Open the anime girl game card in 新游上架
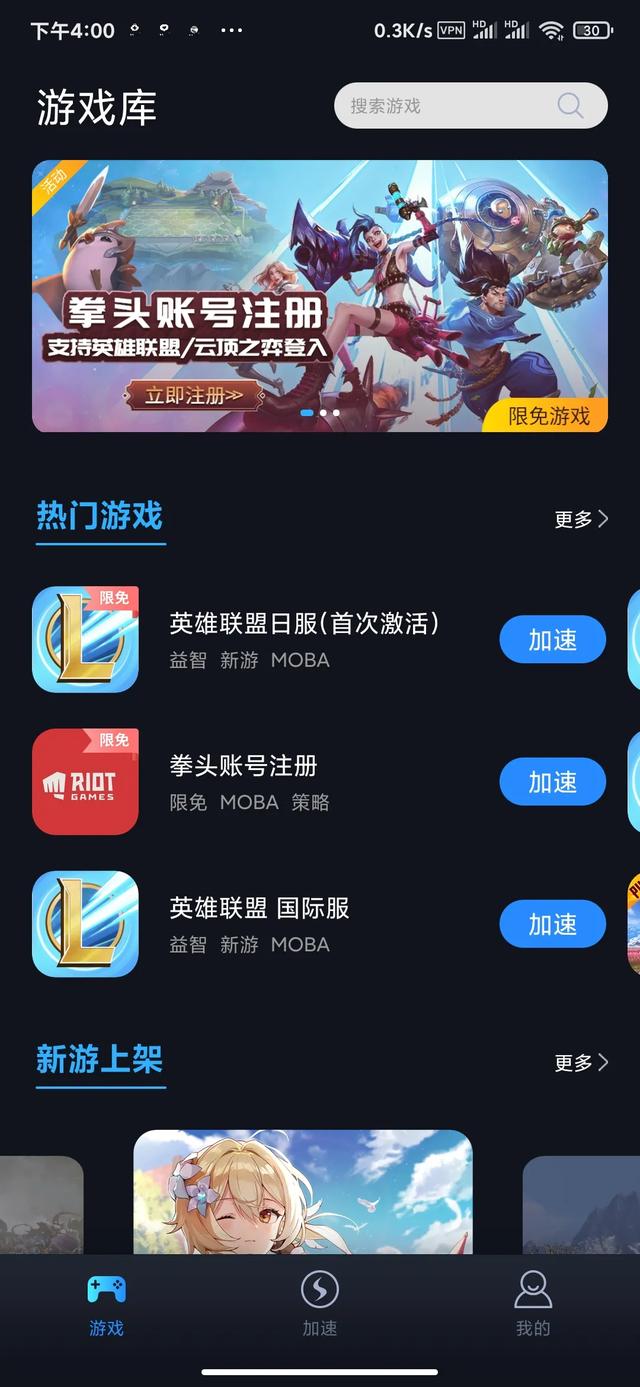The width and height of the screenshot is (640, 1387). point(303,1192)
